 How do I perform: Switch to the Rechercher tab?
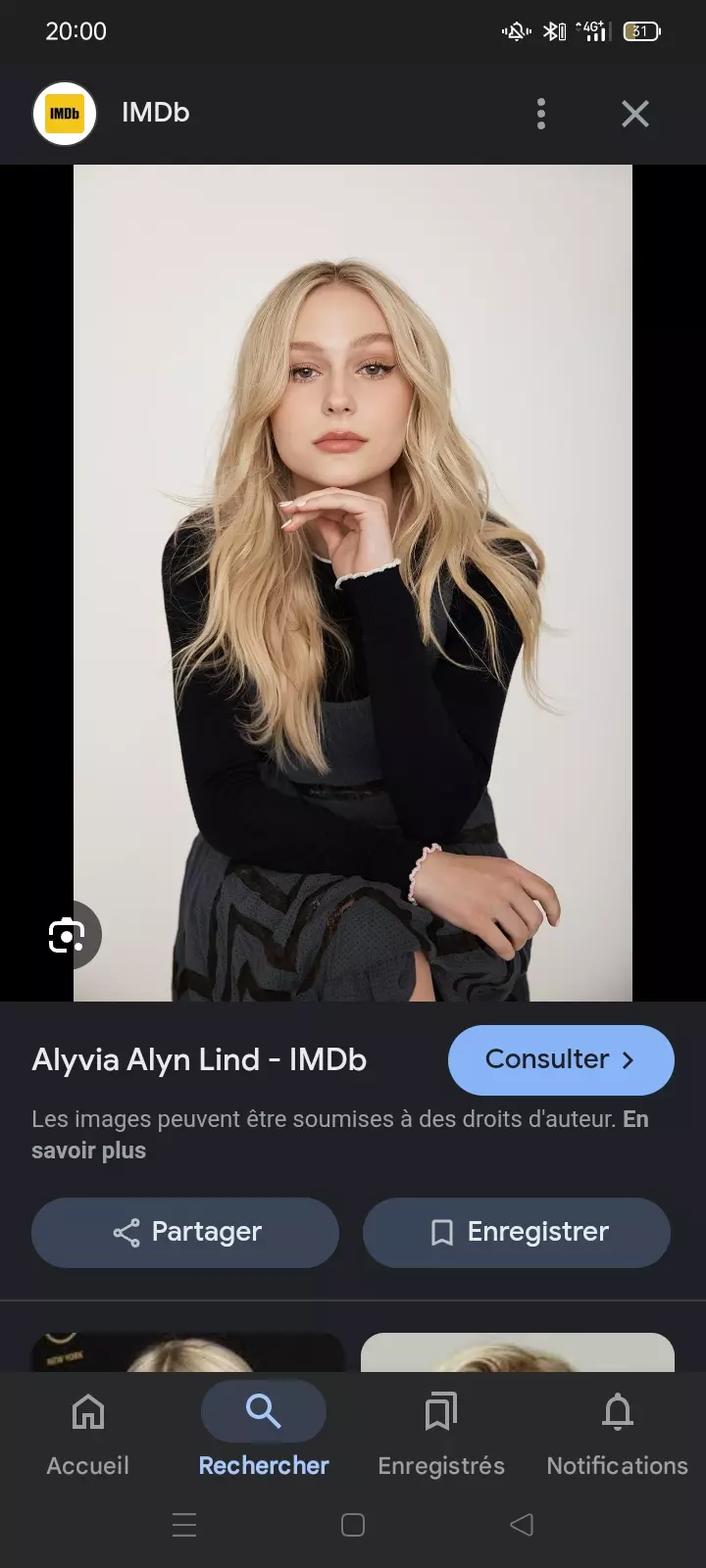coord(263,1434)
